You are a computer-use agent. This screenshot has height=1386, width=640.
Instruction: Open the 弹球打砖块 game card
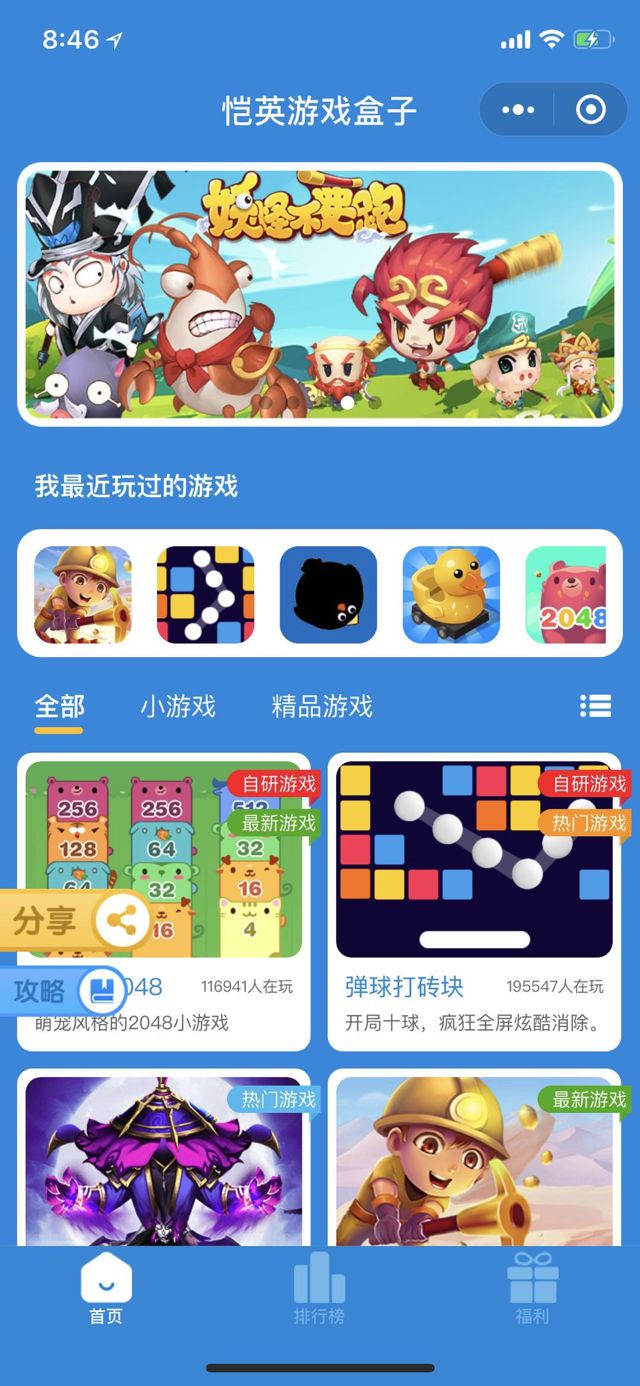474,900
